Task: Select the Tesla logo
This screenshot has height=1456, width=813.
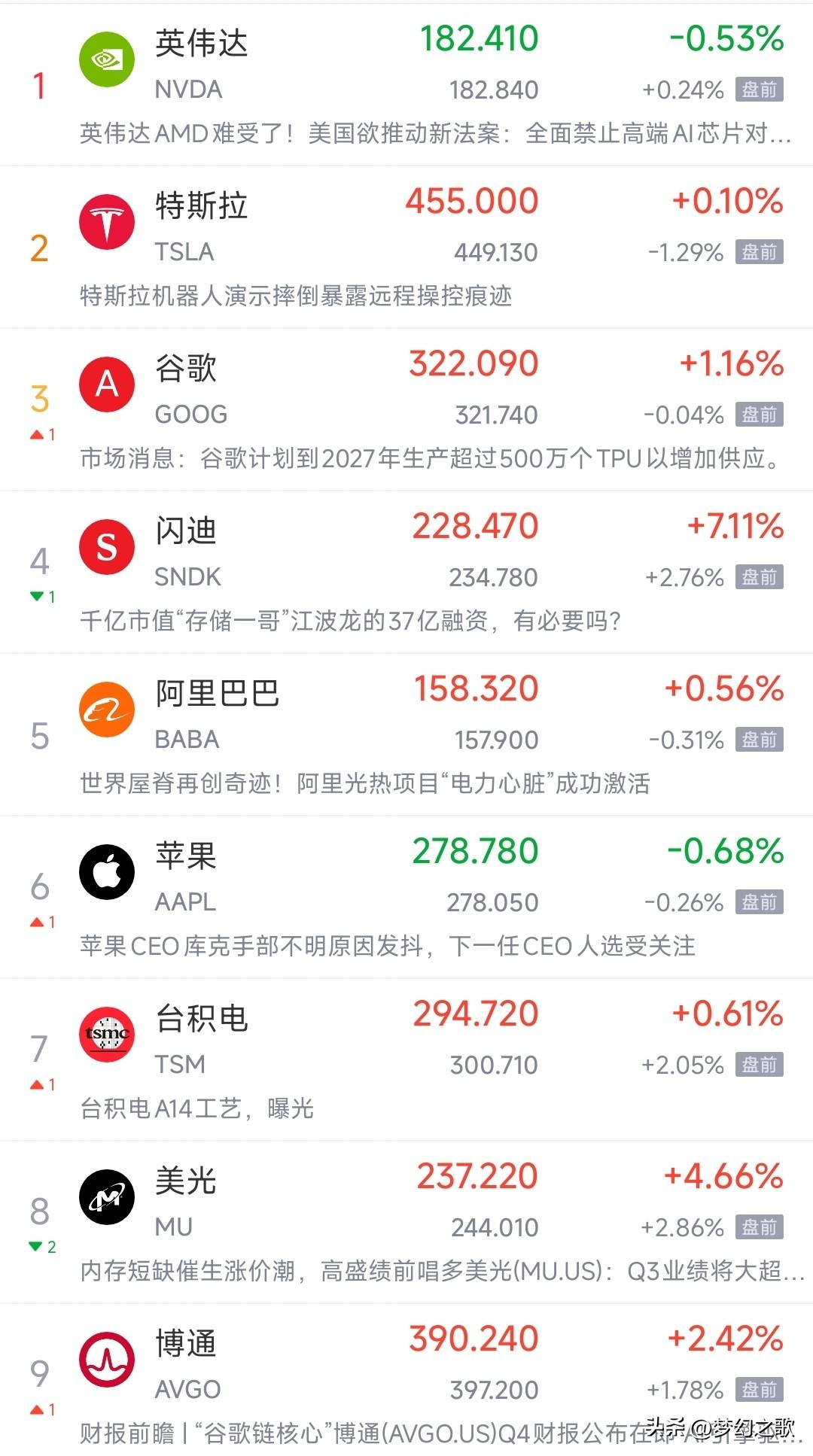Action: pyautogui.click(x=106, y=220)
